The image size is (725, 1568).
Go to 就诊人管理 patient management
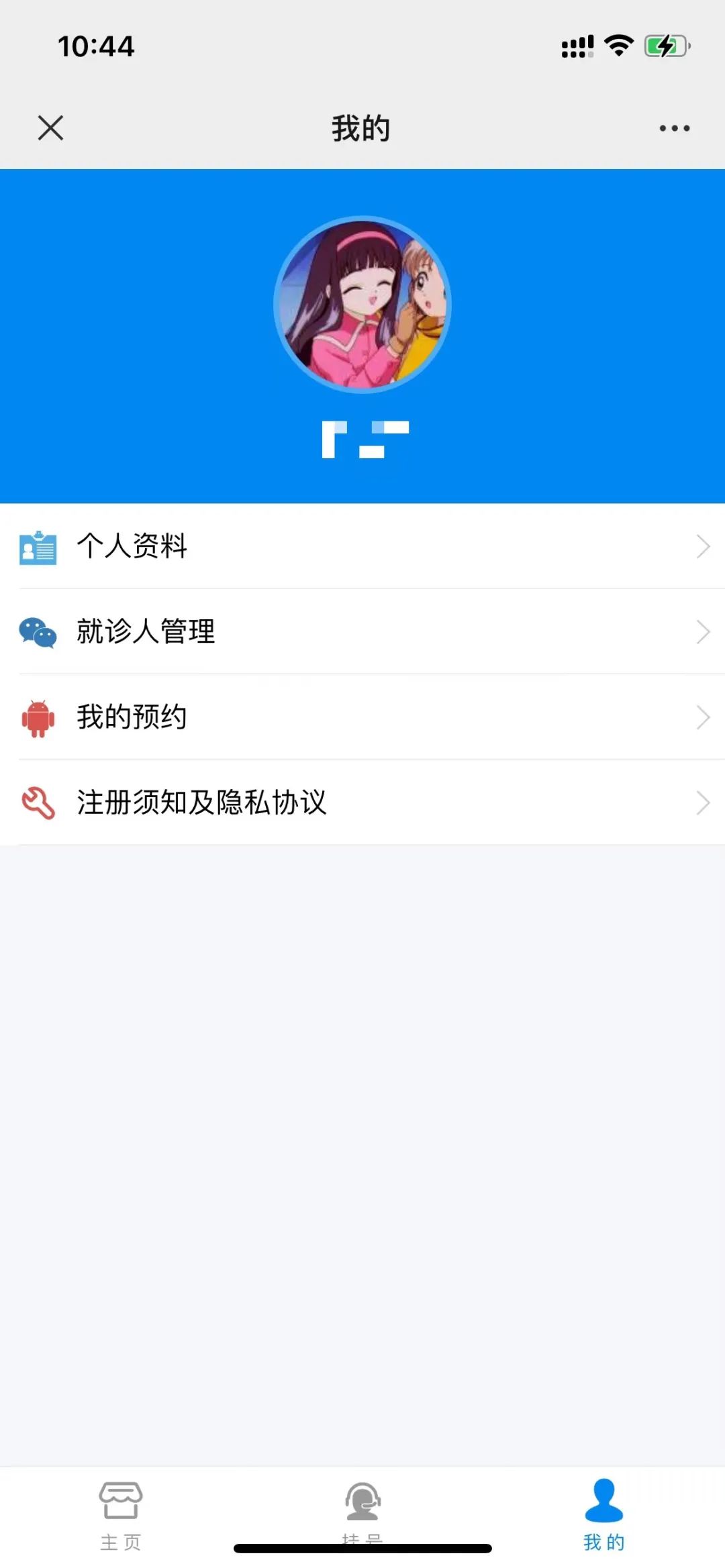pos(362,631)
